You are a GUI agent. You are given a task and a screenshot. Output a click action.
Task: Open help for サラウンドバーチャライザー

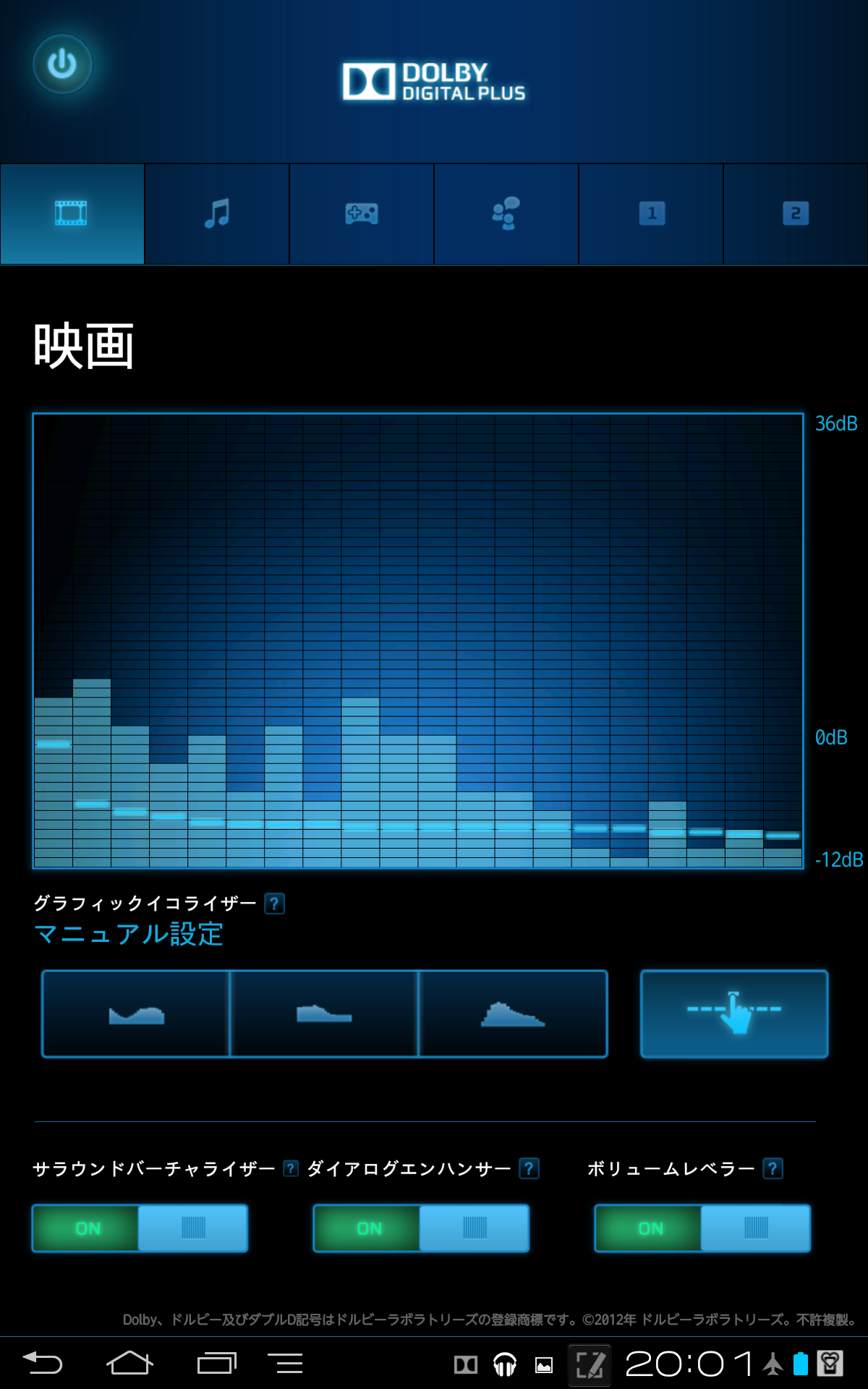[x=291, y=1168]
